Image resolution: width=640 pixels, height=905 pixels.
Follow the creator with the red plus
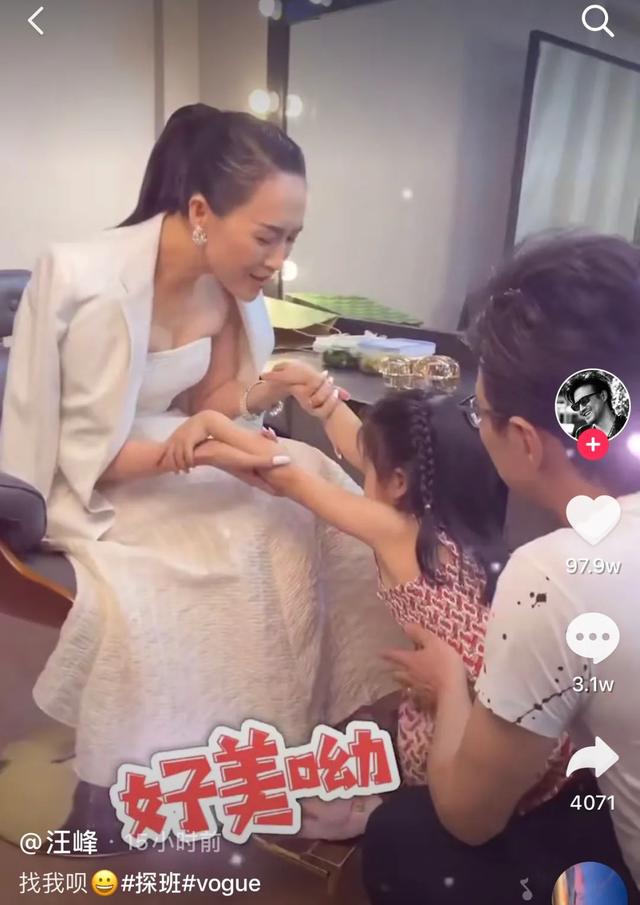pyautogui.click(x=592, y=444)
